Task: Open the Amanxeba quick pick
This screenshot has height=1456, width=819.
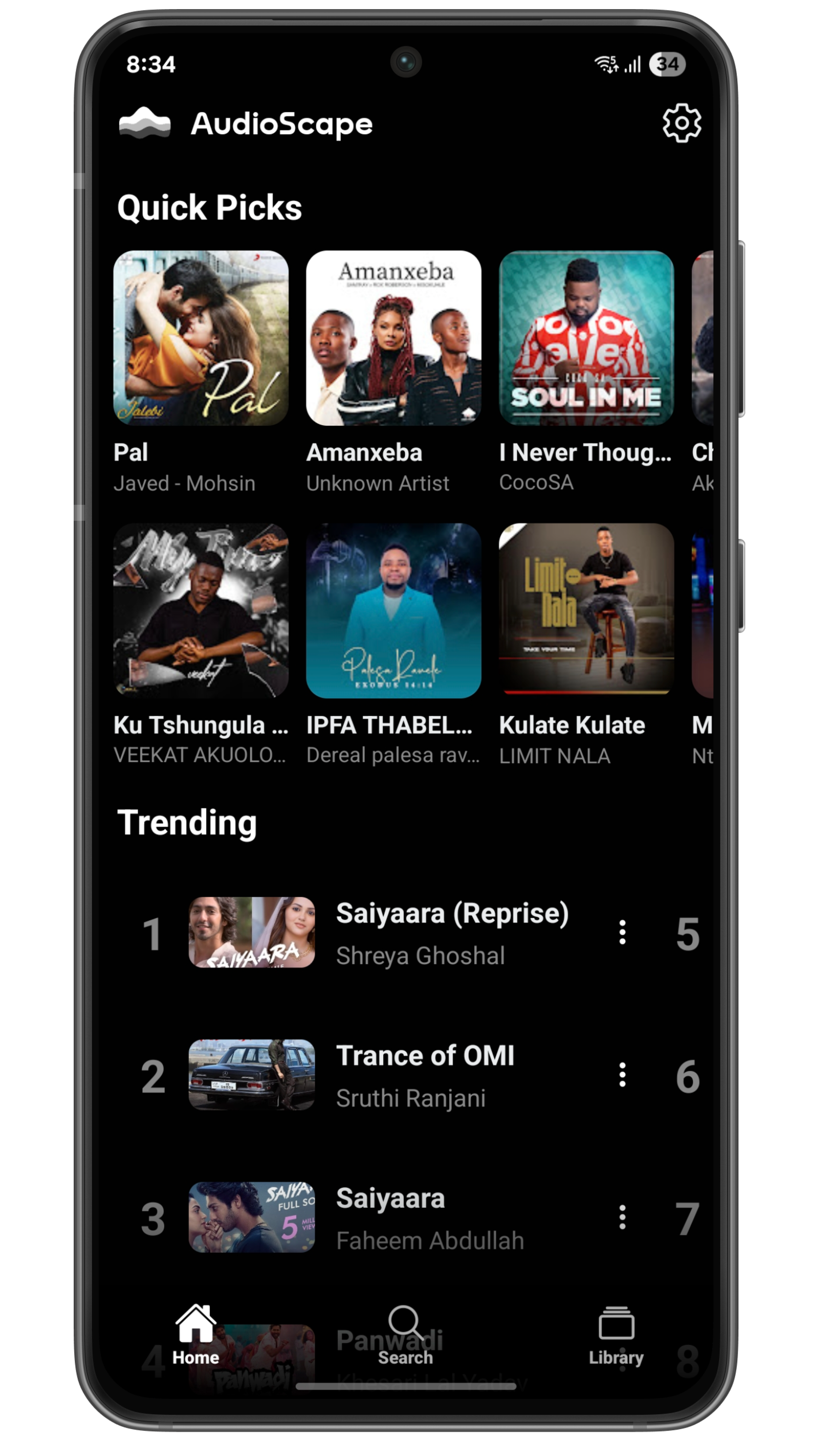Action: [x=393, y=338]
